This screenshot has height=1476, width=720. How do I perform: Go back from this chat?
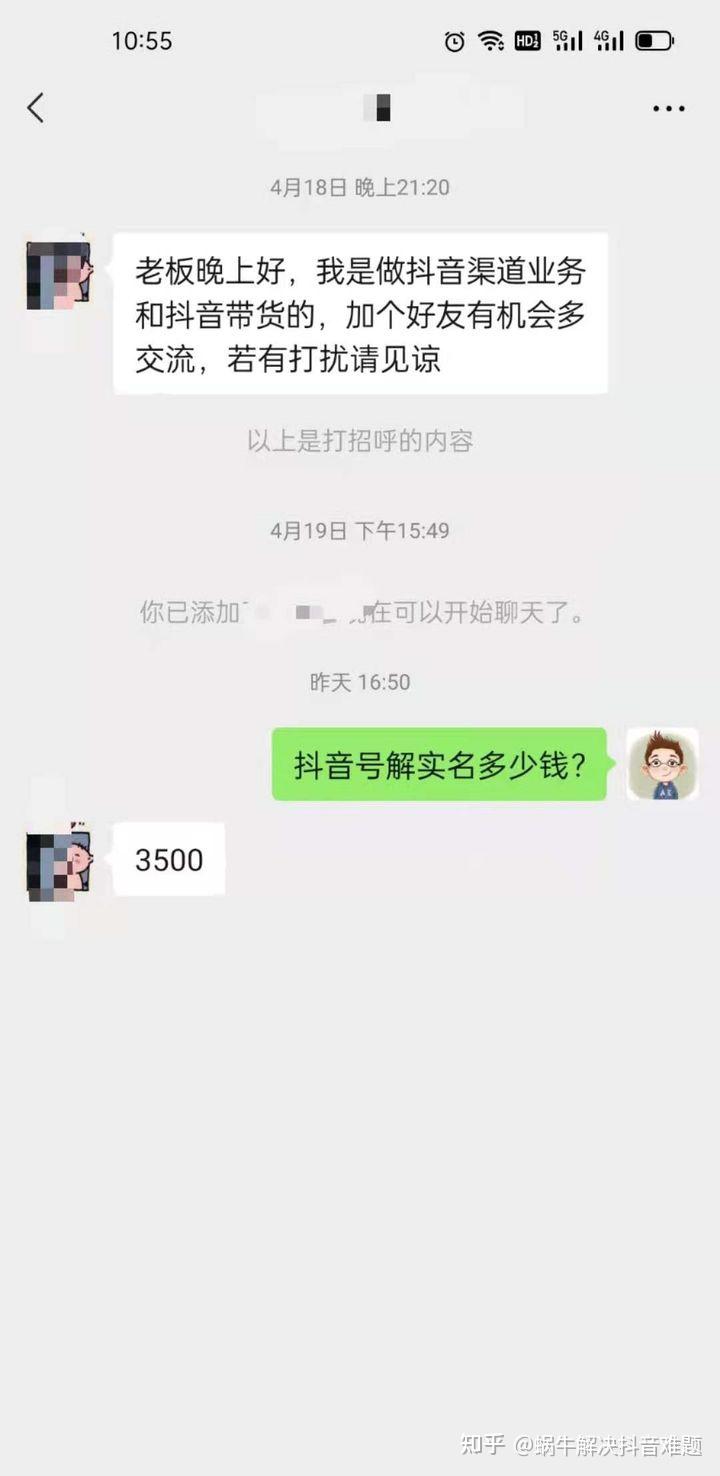pos(36,108)
